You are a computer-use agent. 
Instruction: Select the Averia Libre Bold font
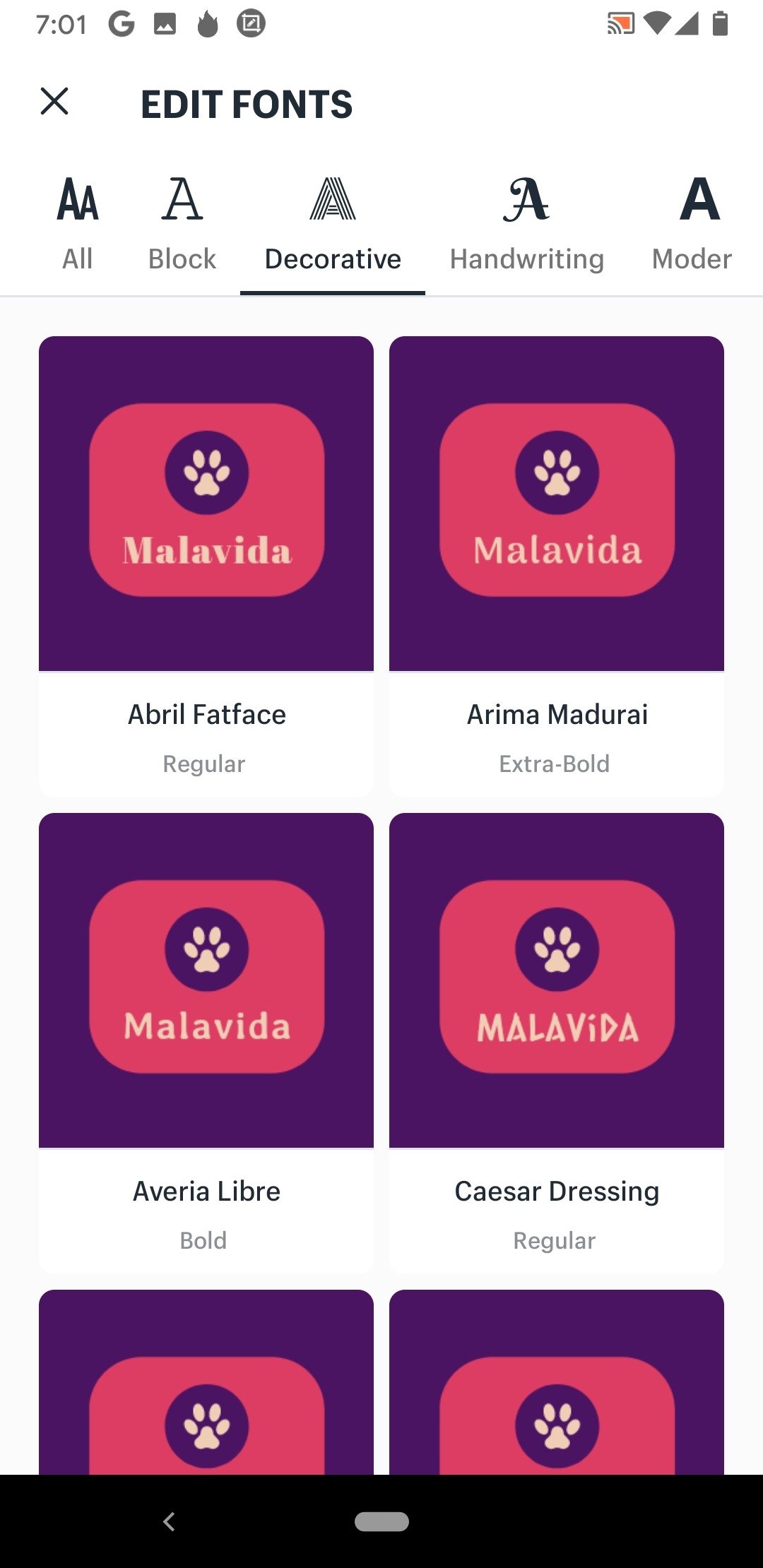[x=206, y=1043]
